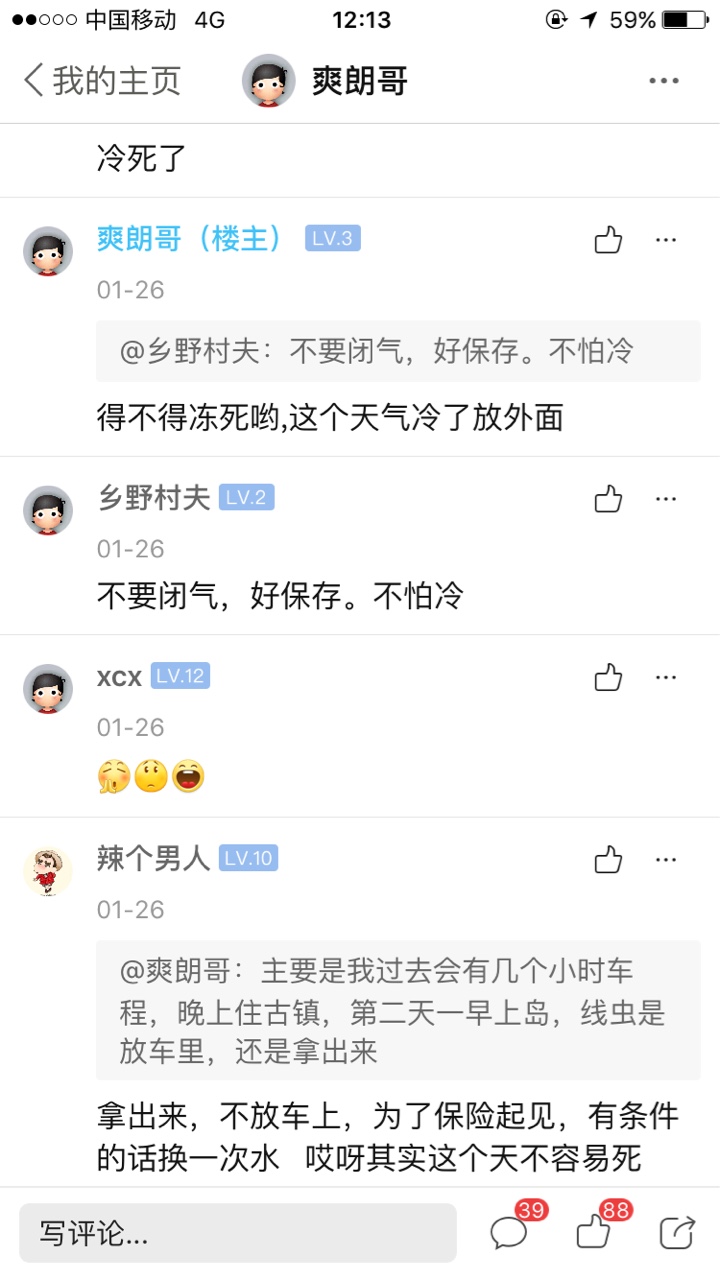
Task: View xcx's profile name
Action: [x=119, y=677]
